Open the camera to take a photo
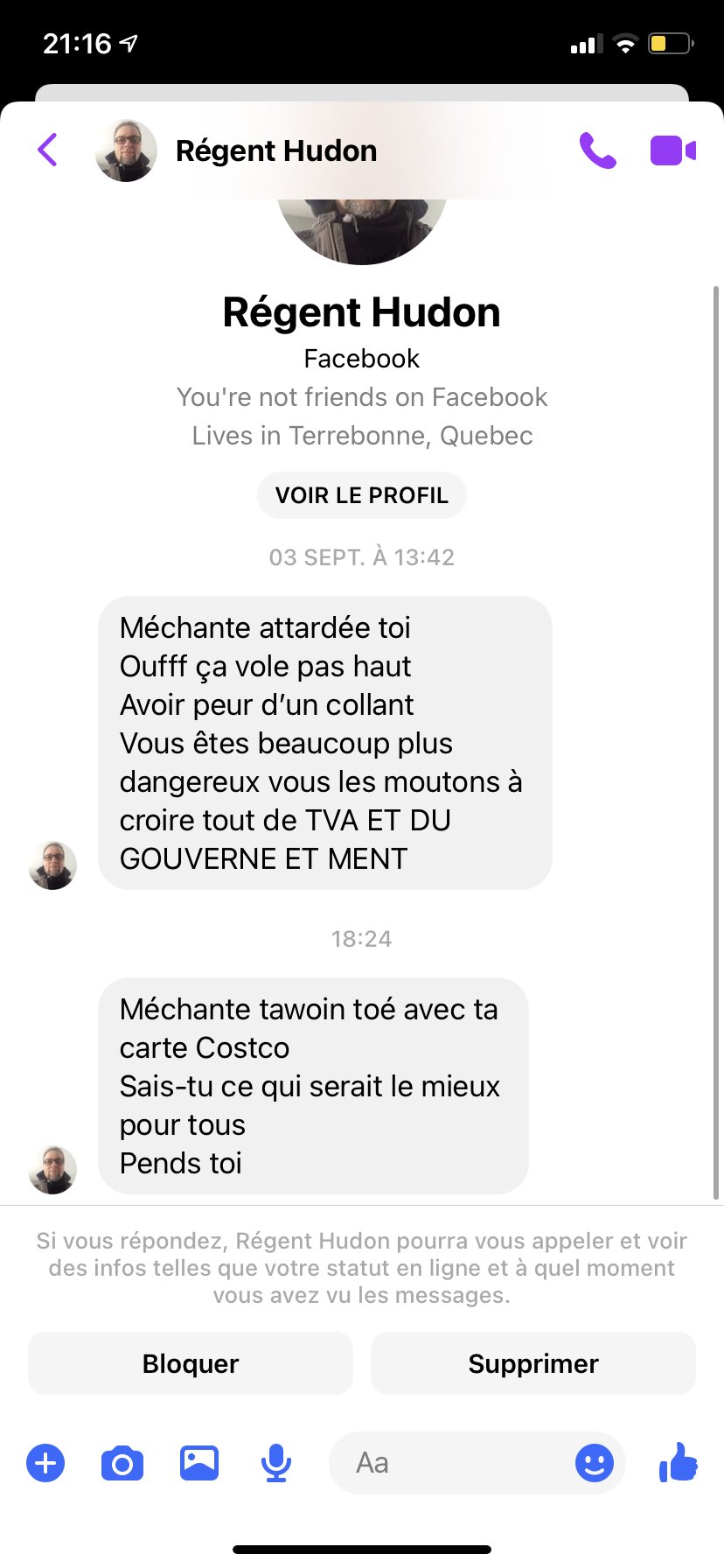Screen dimensions: 724x1568 (122, 1463)
